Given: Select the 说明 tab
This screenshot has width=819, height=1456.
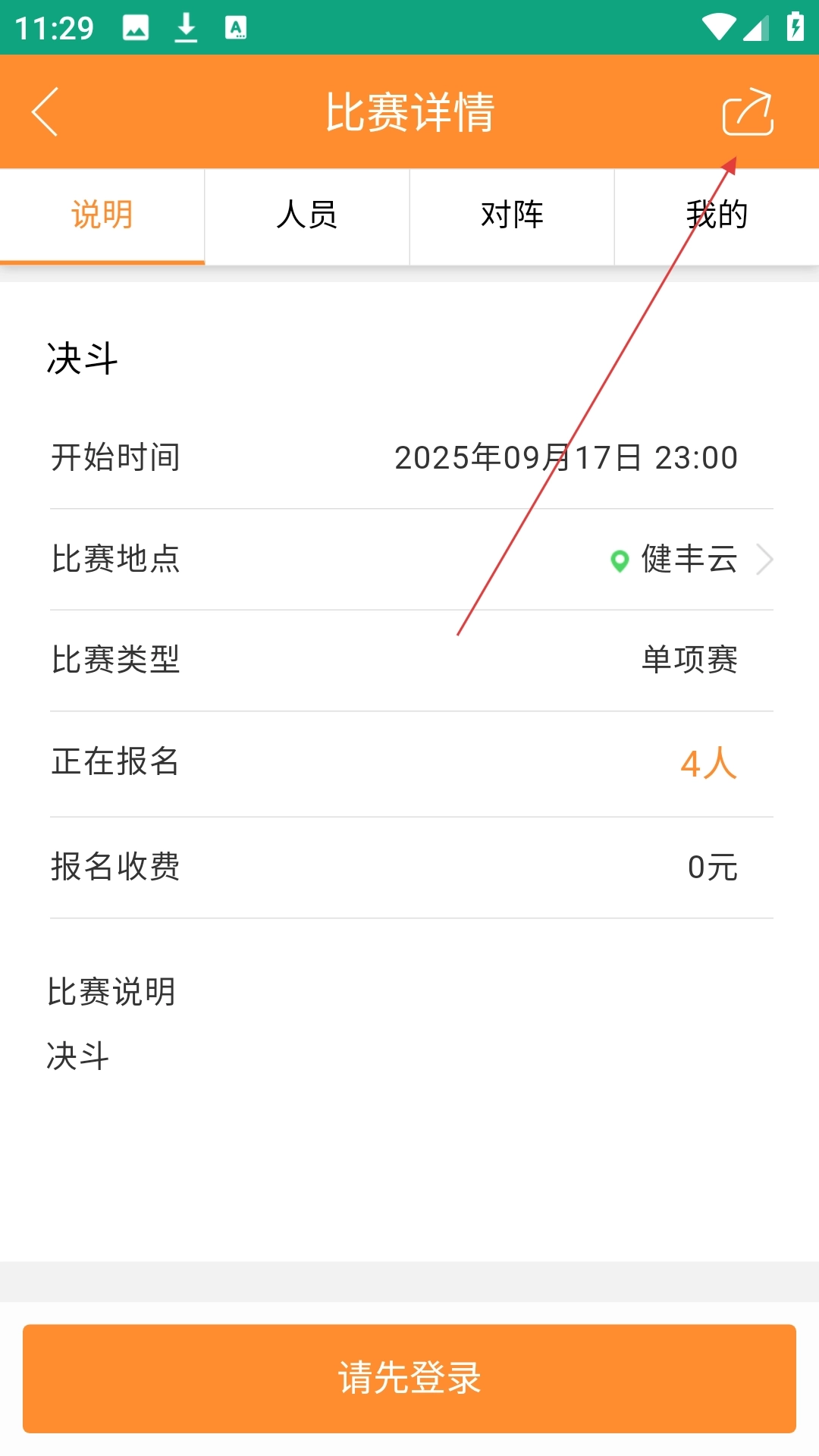Looking at the screenshot, I should [102, 215].
